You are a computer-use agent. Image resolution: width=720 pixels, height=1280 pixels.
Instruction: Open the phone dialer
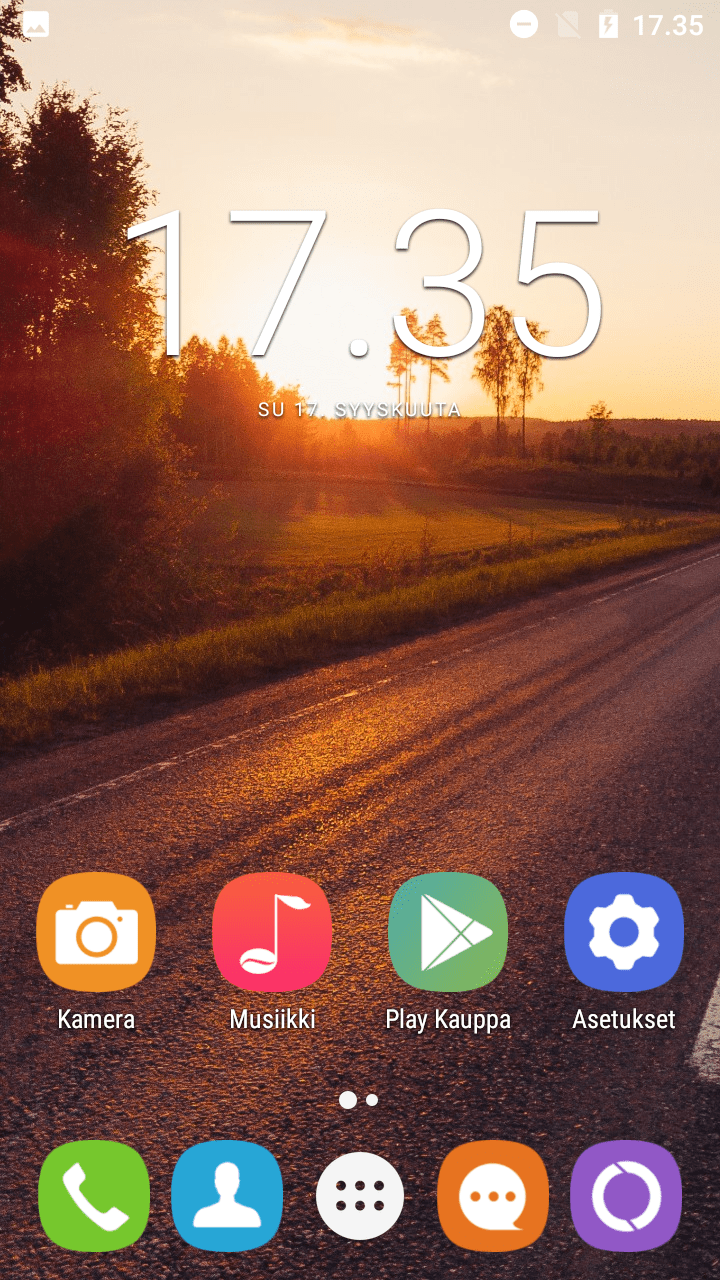pyautogui.click(x=94, y=1196)
